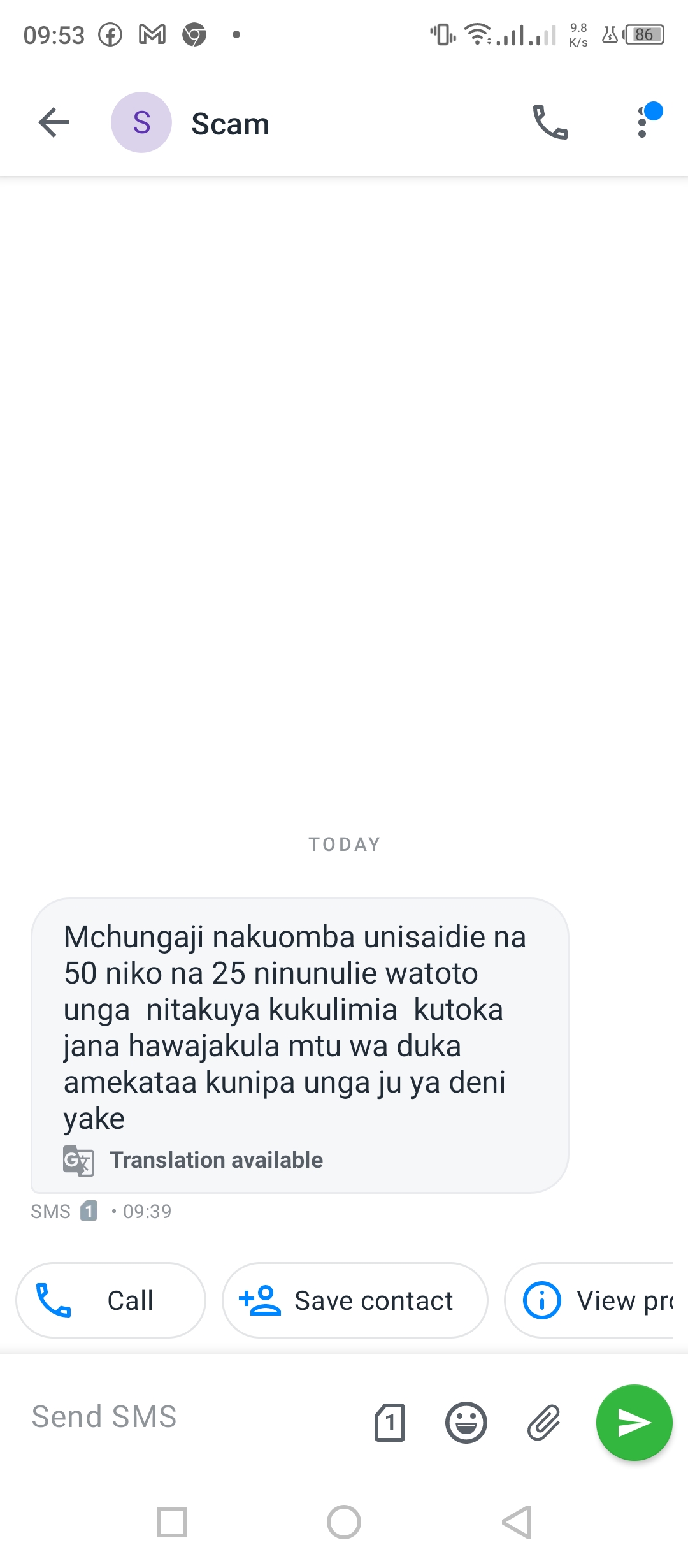This screenshot has width=688, height=1568.
Task: Attach a file with the paperclip icon
Action: pos(543,1422)
